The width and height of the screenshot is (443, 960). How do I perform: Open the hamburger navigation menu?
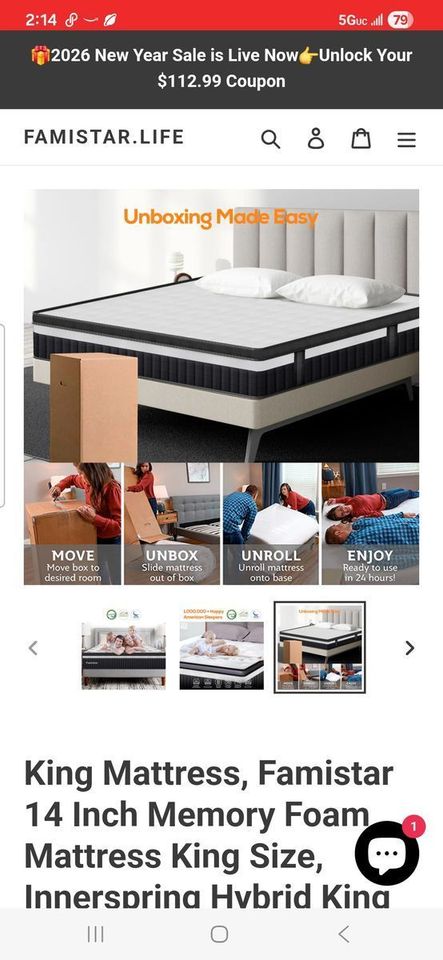pyautogui.click(x=406, y=140)
